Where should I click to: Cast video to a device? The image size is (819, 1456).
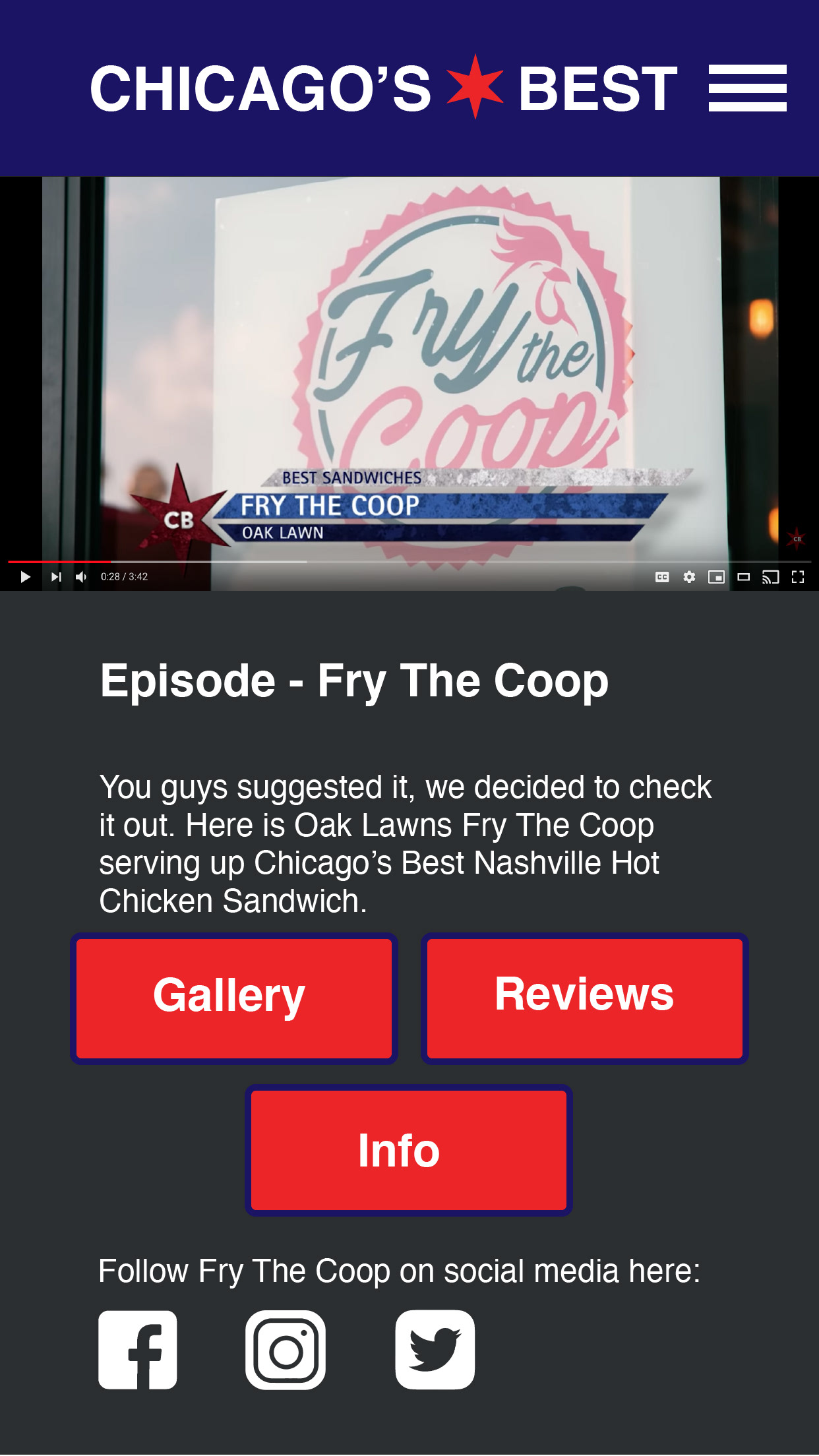tap(770, 577)
